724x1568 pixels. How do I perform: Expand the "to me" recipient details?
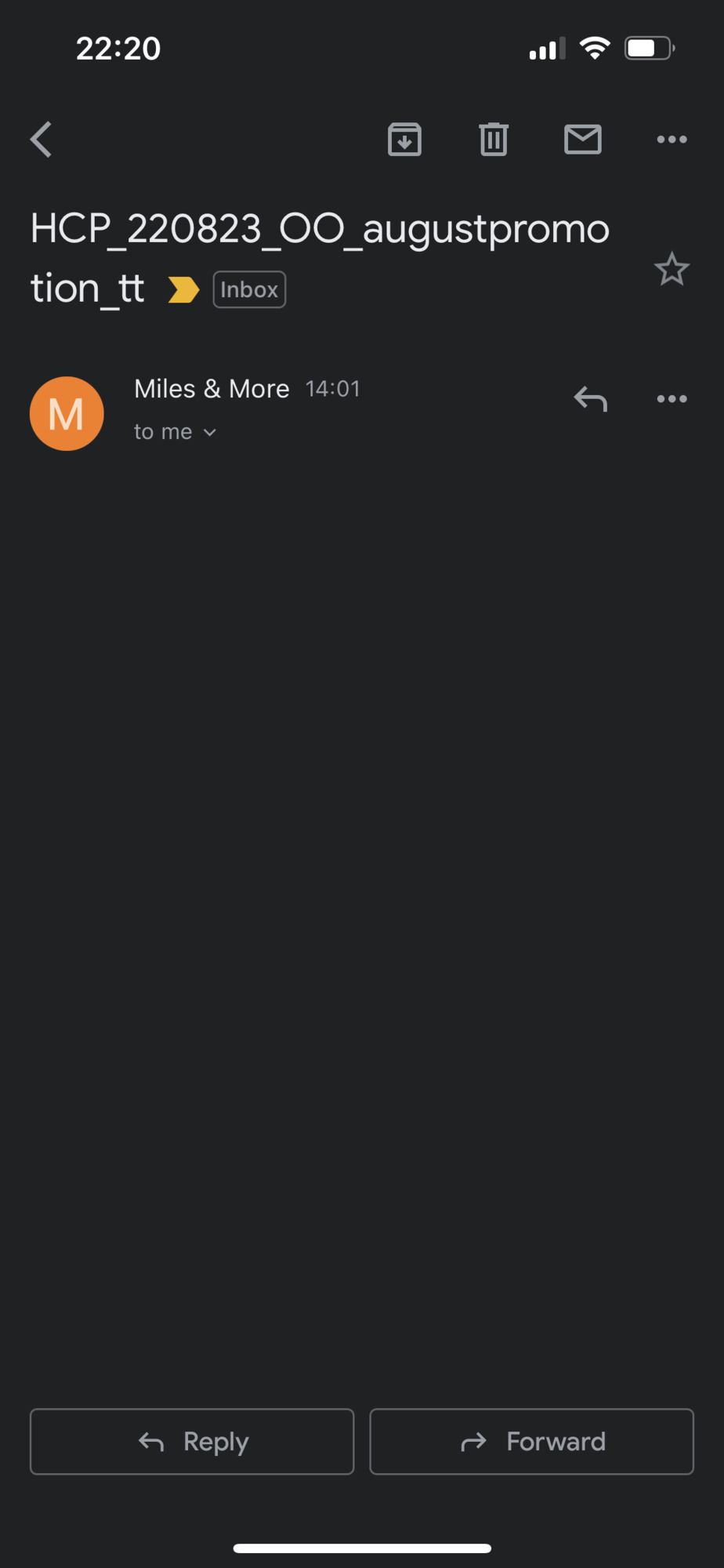click(175, 432)
